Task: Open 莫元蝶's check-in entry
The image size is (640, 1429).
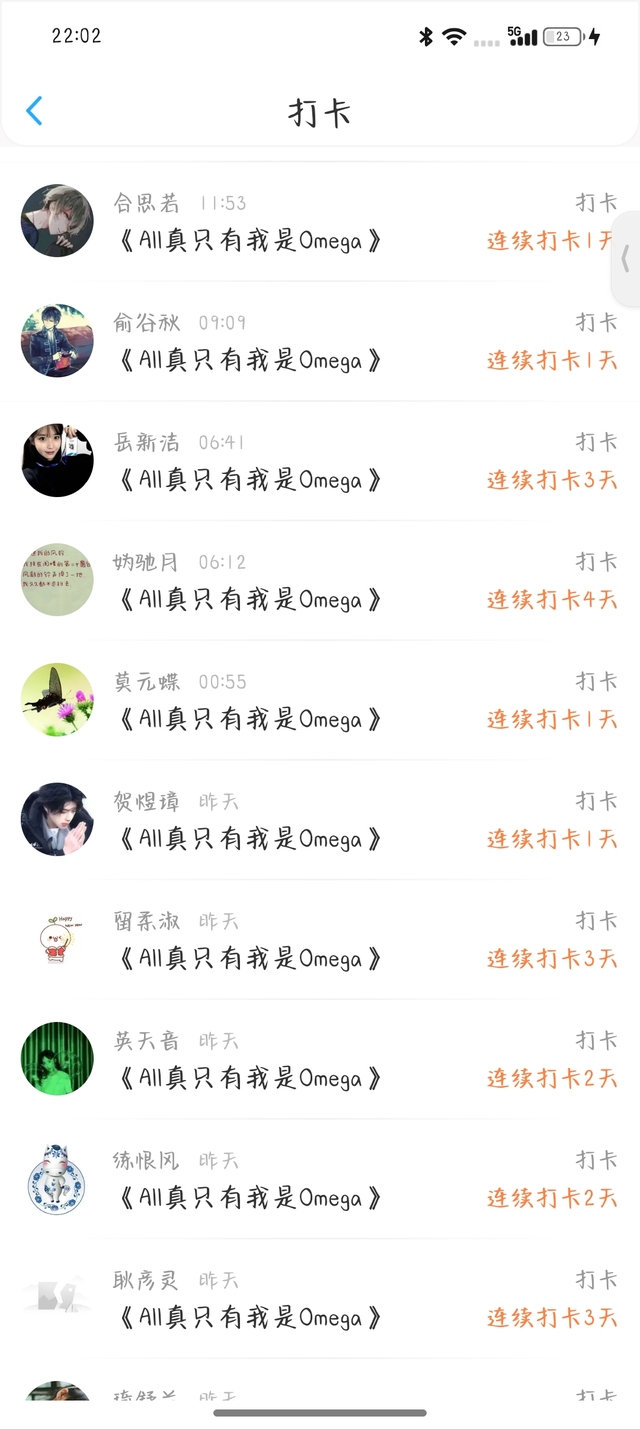Action: [318, 700]
